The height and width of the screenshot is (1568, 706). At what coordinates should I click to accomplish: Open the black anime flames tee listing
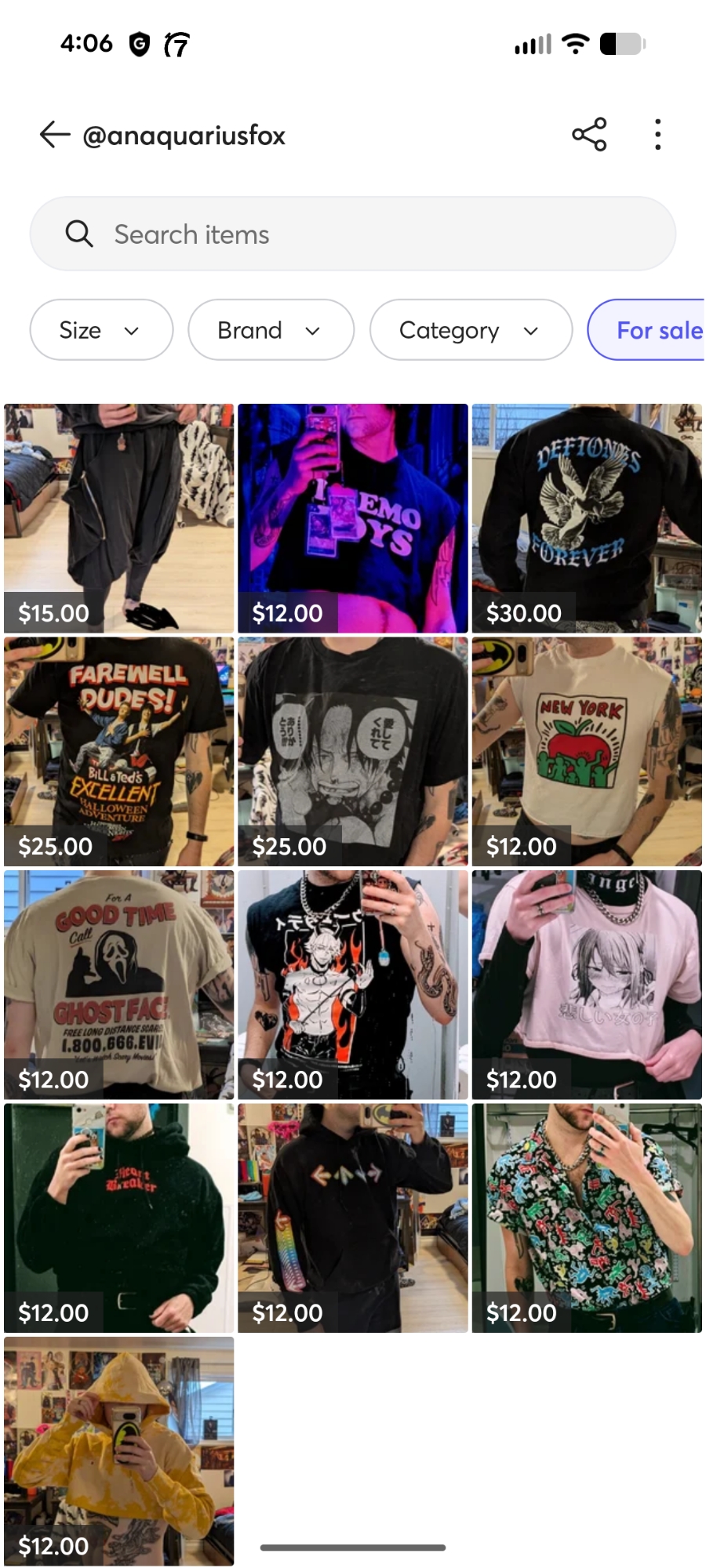point(352,984)
